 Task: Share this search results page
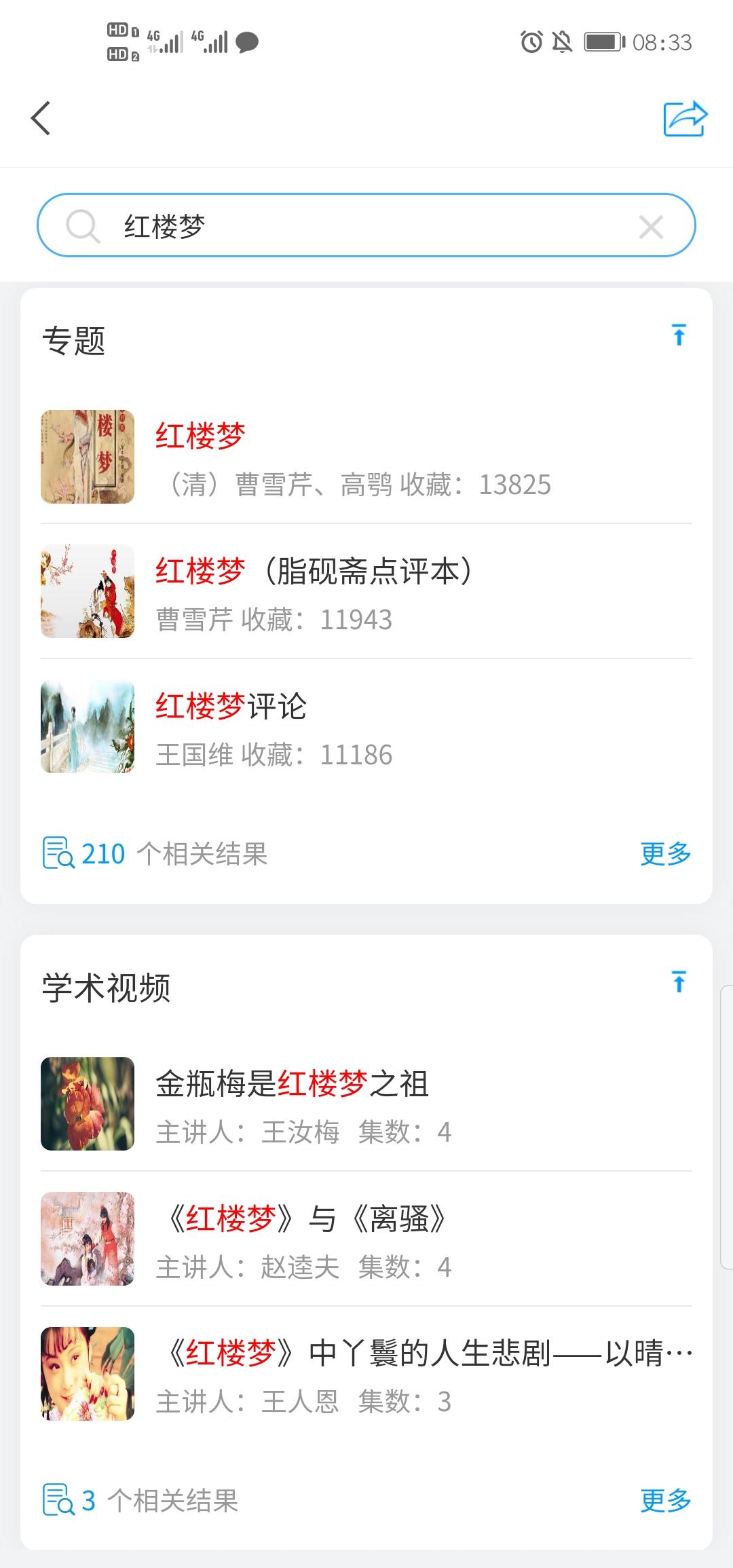coord(685,119)
